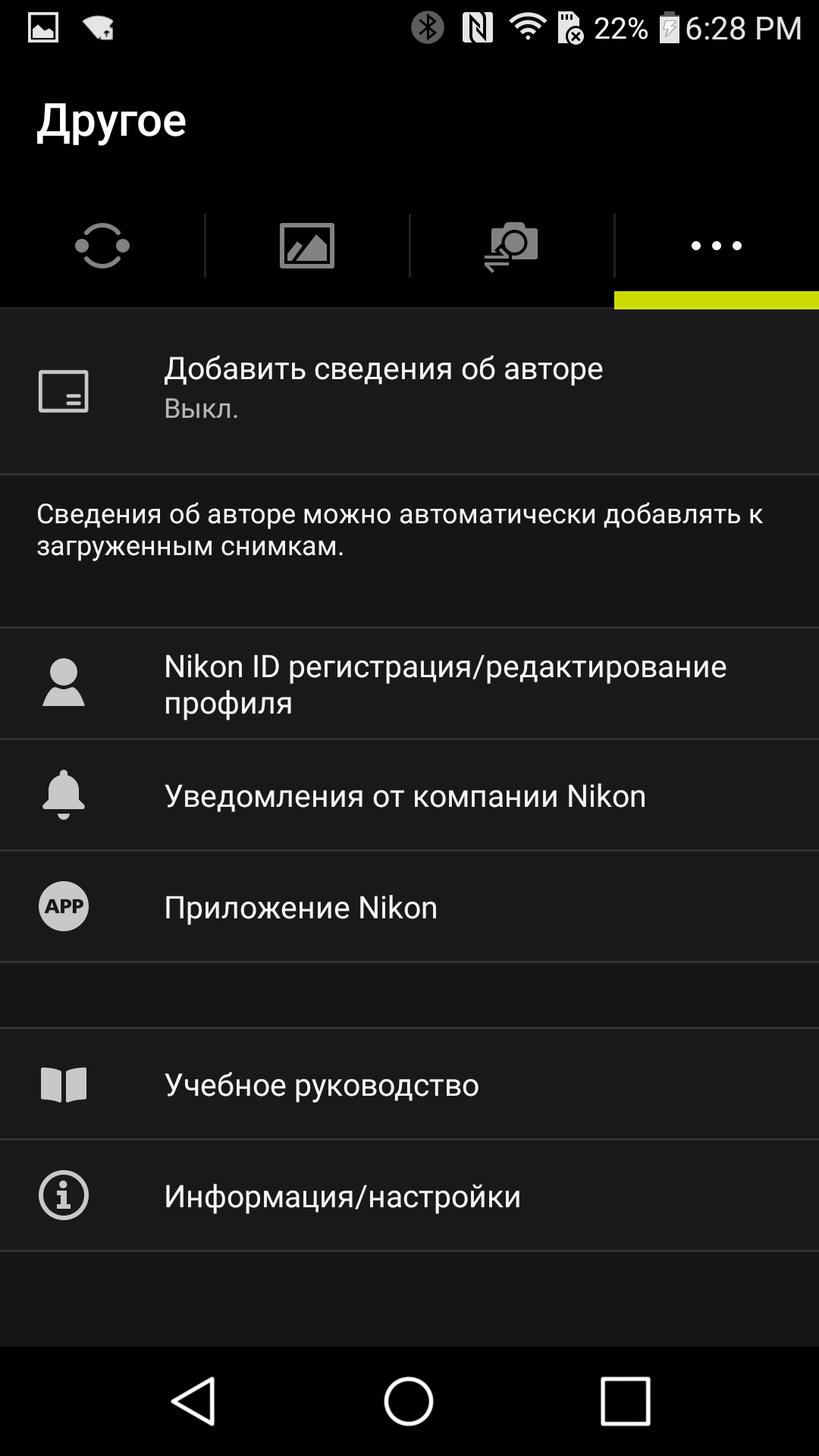Open Добавить сведения об авторе setting
The height and width of the screenshot is (1456, 819).
pos(409,390)
